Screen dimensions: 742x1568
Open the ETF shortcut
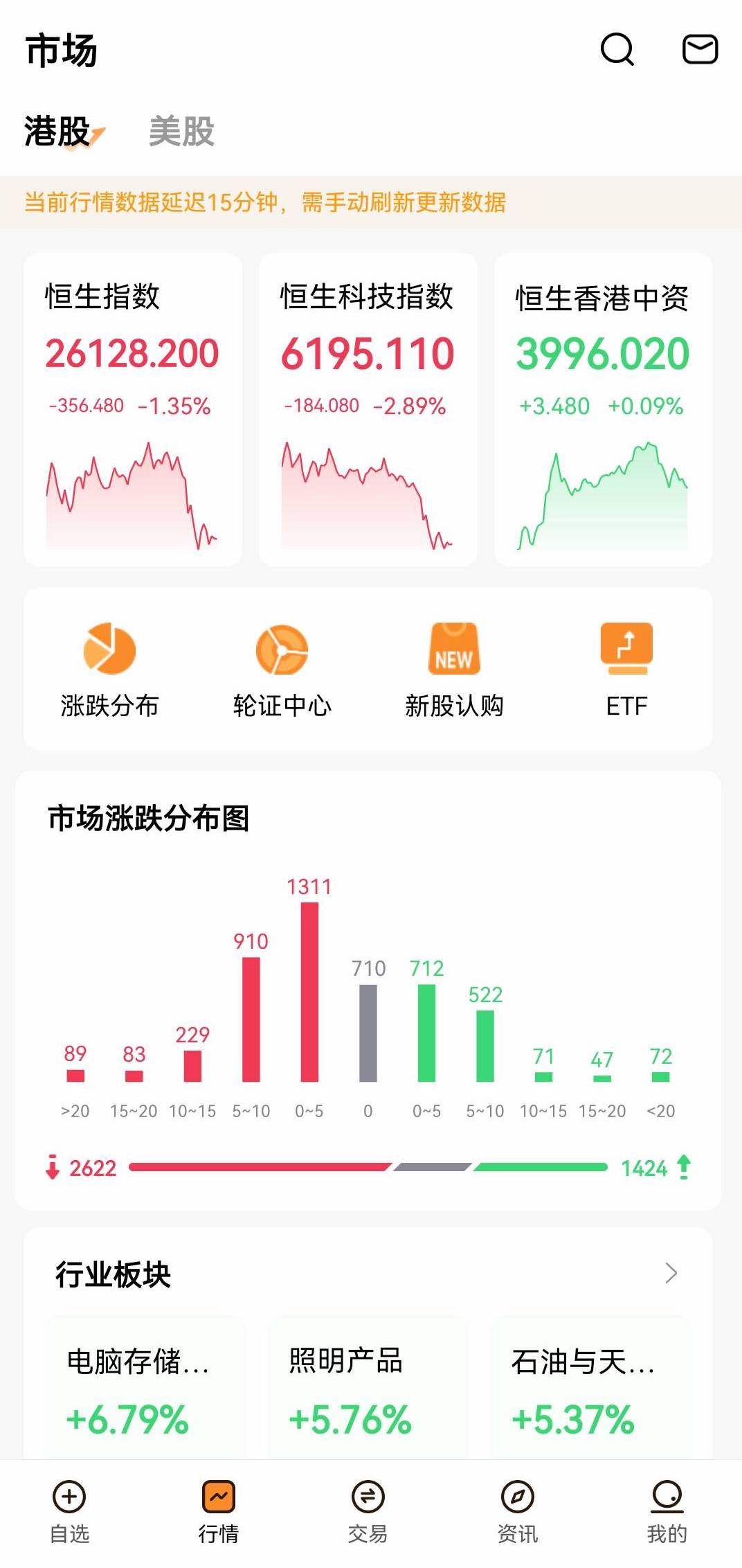(x=626, y=668)
